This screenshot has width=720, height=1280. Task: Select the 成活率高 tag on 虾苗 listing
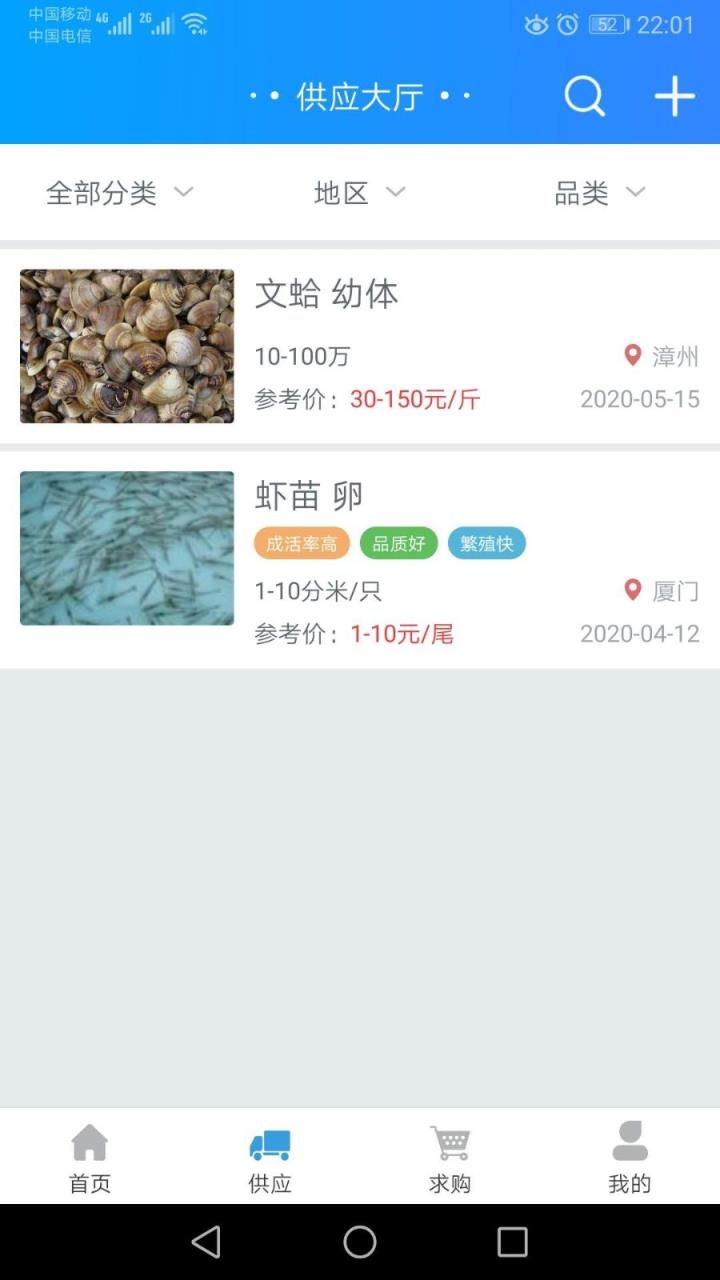[303, 543]
